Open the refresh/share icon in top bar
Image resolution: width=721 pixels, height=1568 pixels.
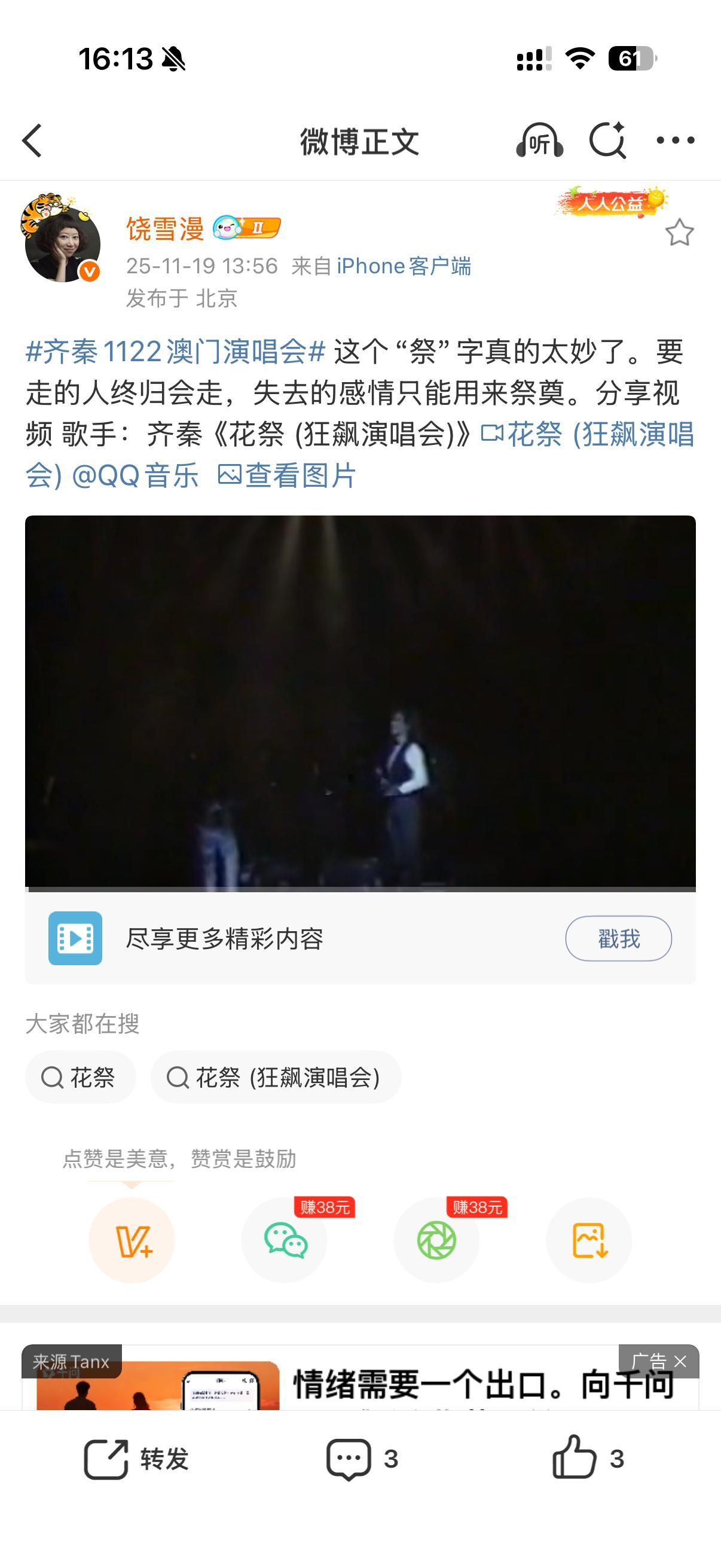[610, 141]
